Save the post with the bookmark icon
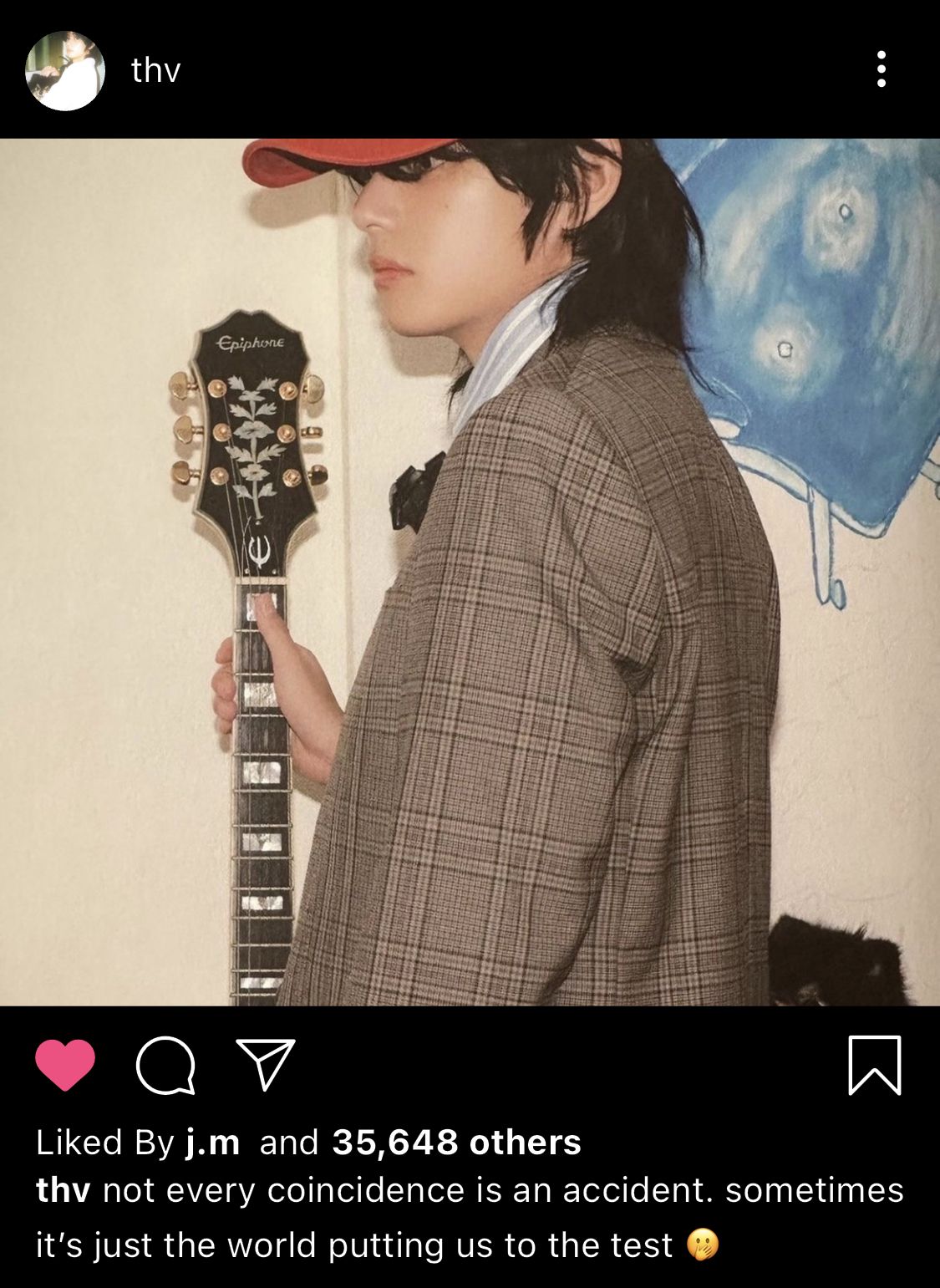This screenshot has height=1288, width=940. coord(874,1065)
